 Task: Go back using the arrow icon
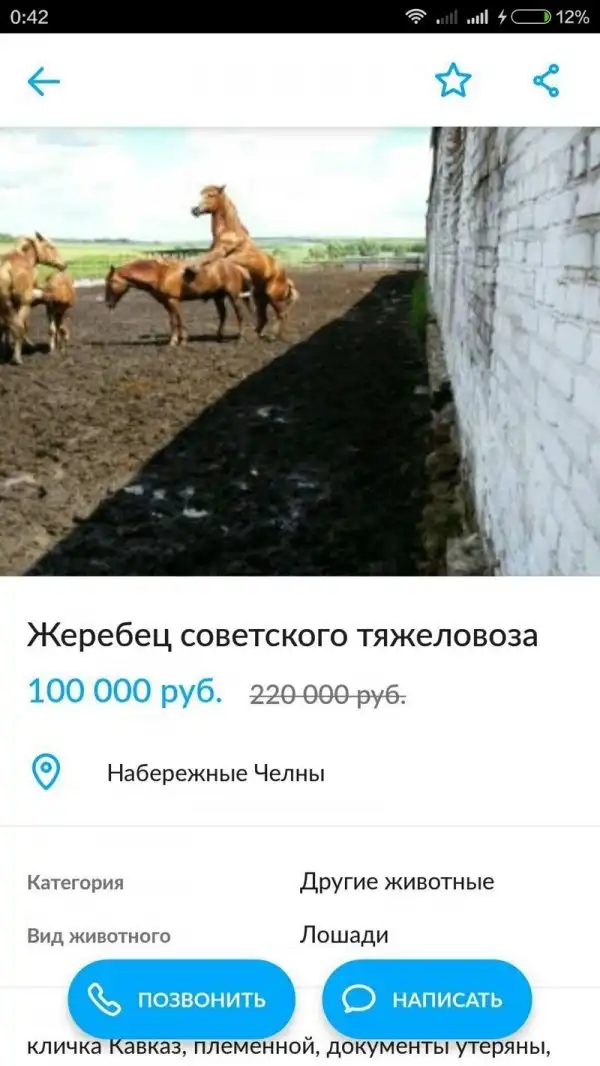tap(44, 81)
